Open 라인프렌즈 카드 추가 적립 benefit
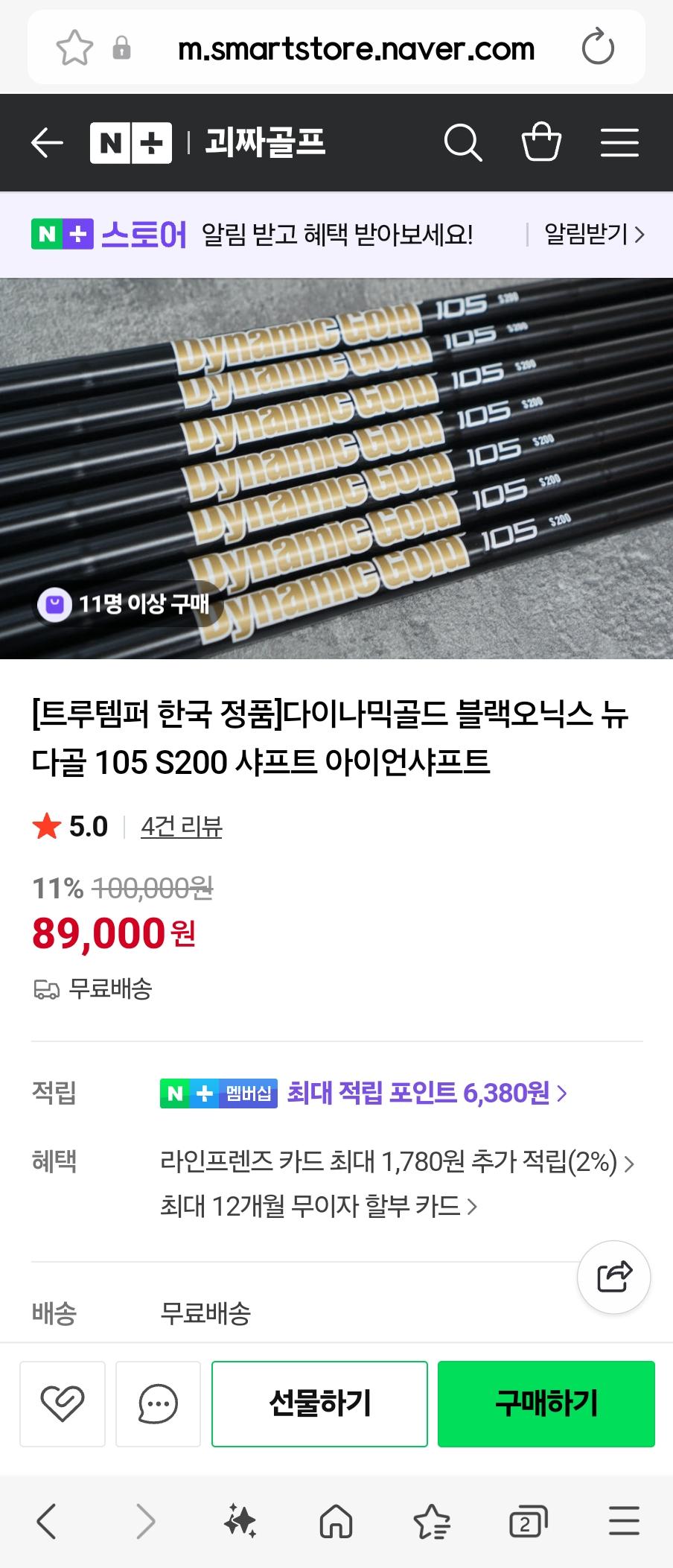 point(396,1162)
